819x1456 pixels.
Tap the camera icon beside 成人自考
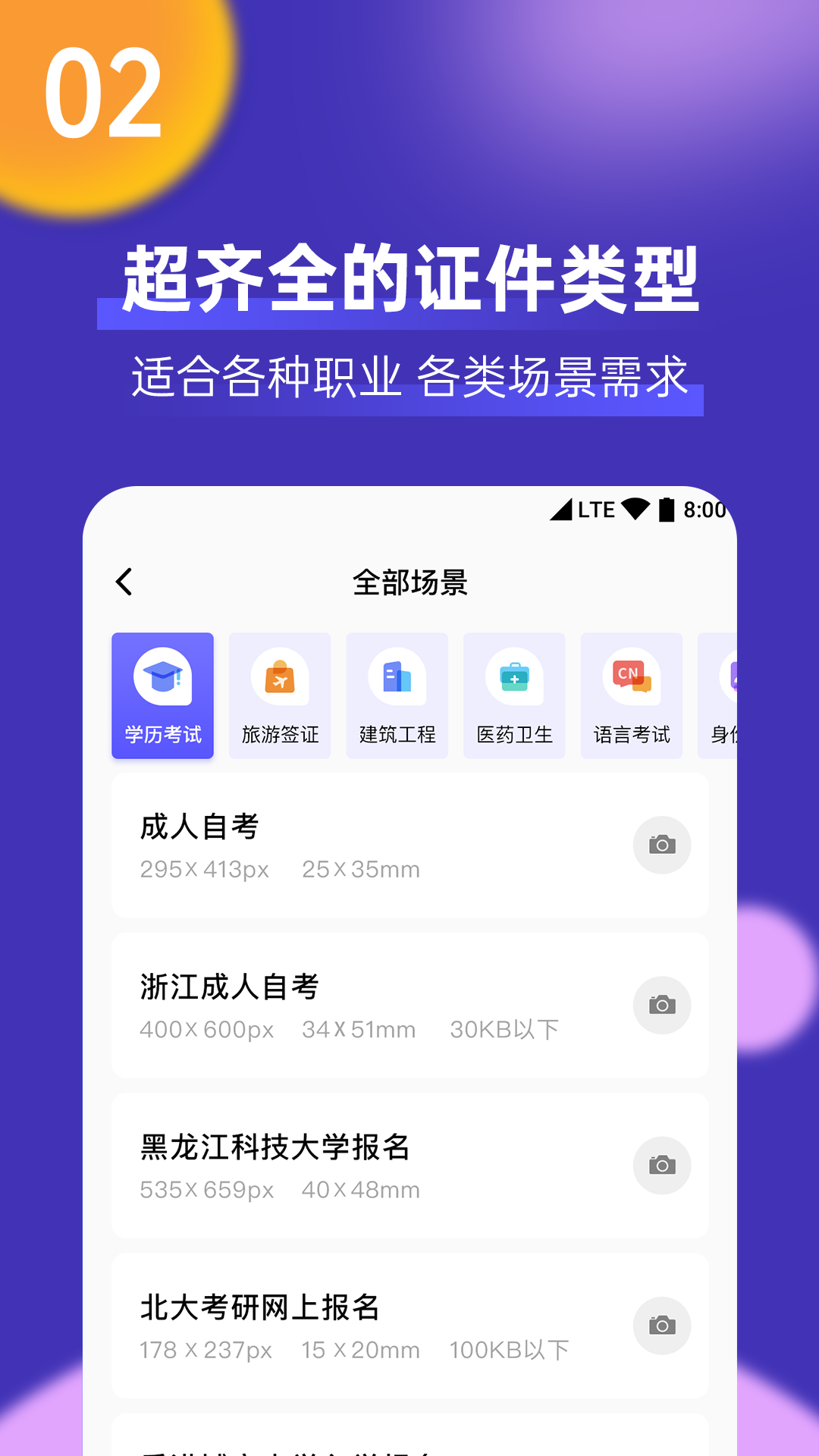pos(662,844)
